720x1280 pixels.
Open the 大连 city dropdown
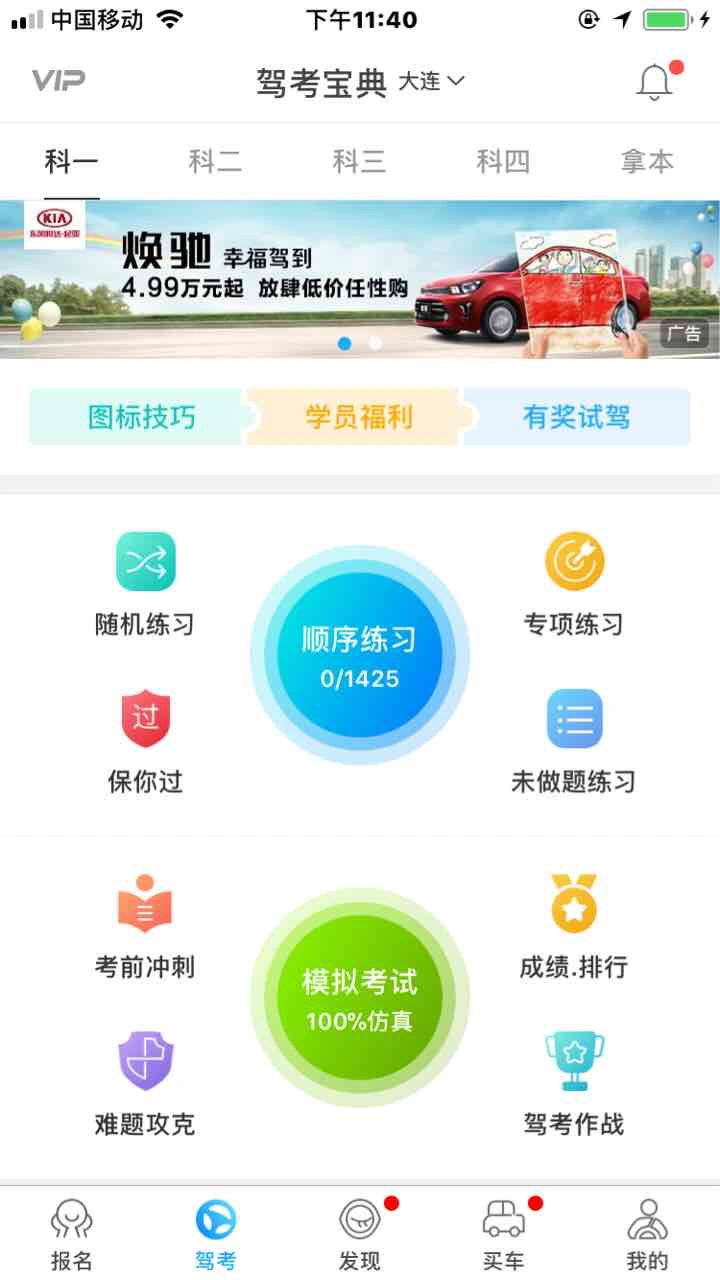pyautogui.click(x=431, y=82)
